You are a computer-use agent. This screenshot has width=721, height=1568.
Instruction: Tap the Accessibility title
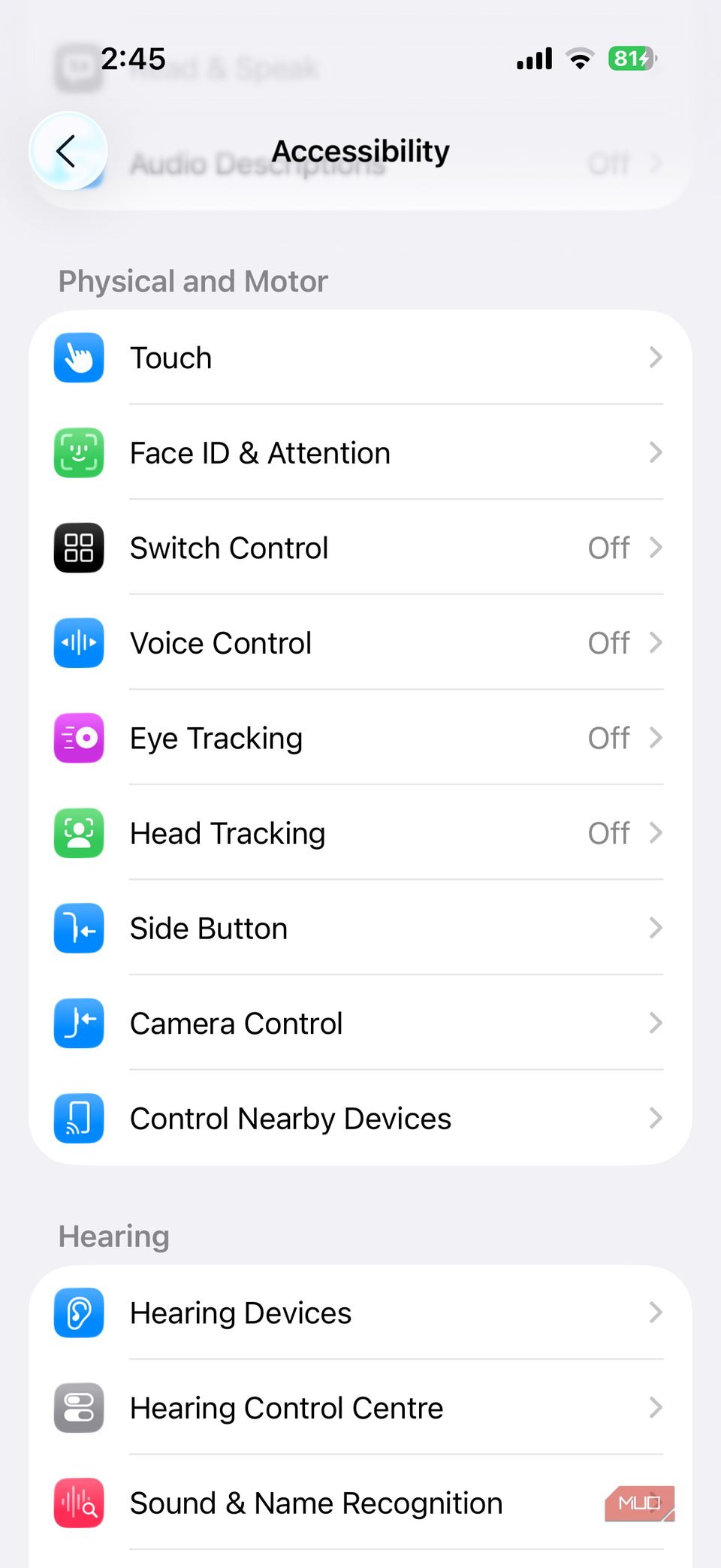coord(360,150)
